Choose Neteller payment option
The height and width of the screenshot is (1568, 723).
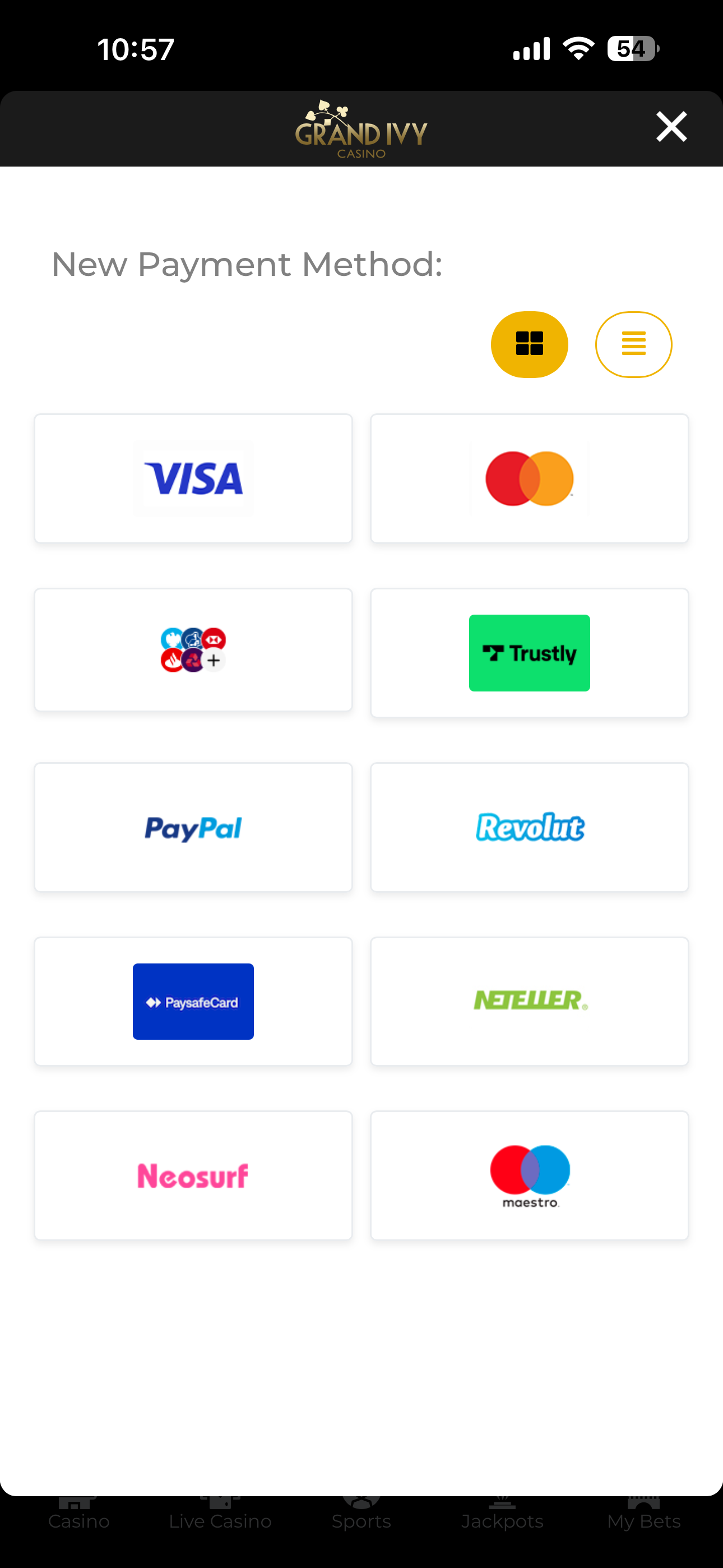coord(530,1001)
